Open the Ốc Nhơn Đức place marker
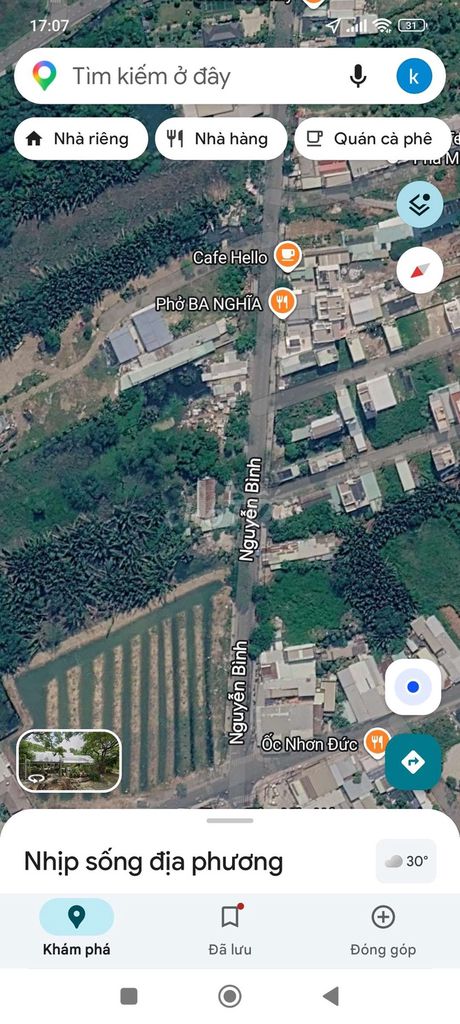460x1024 pixels. [x=377, y=743]
